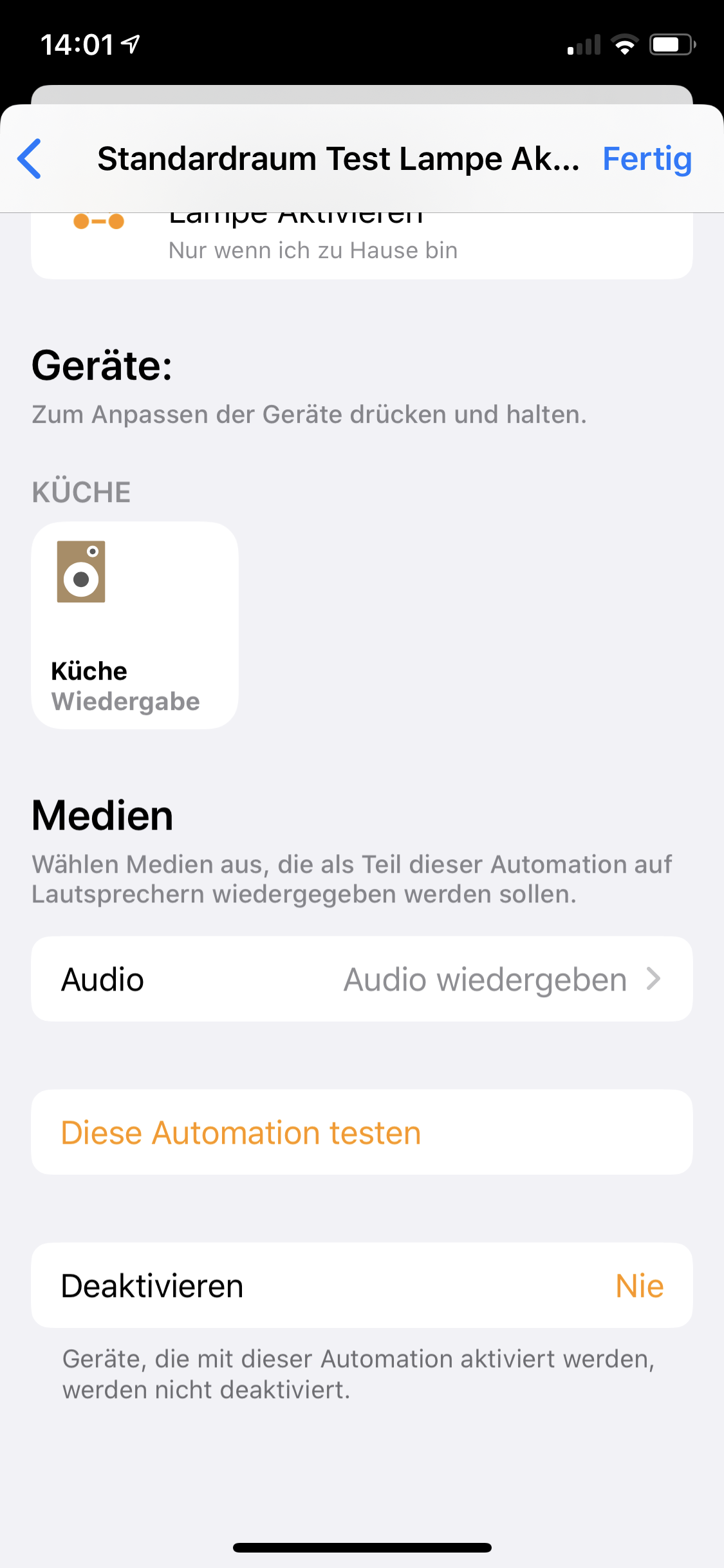This screenshot has width=724, height=1568.
Task: Open the Deaktivieren option
Action: tap(362, 1285)
